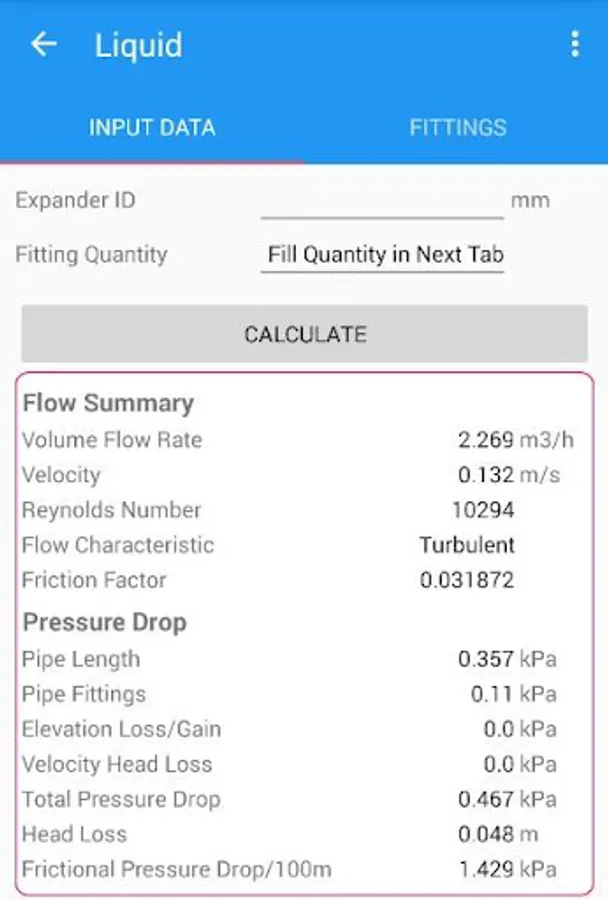Viewport: 608px width, 900px height.
Task: Open the overflow menu
Action: pos(574,45)
